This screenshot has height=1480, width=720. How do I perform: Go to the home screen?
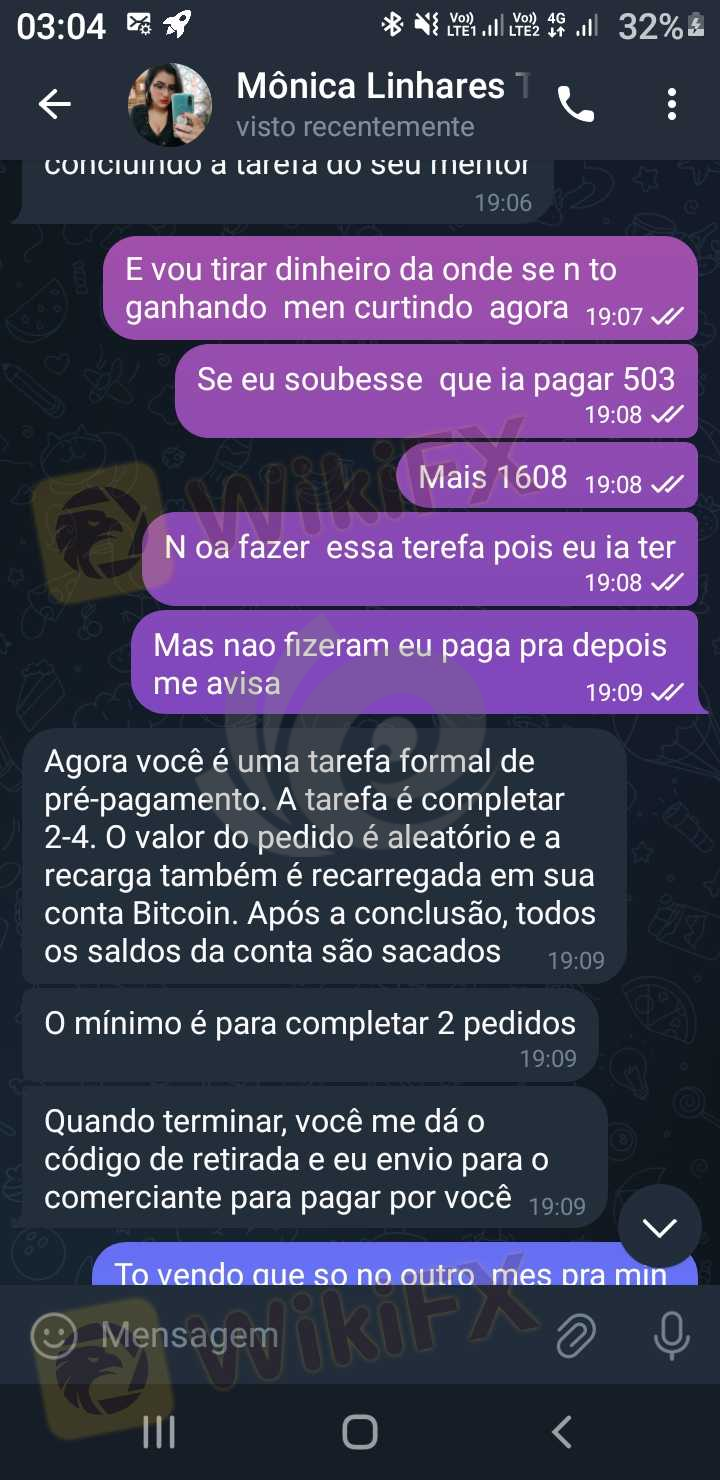click(x=360, y=1432)
